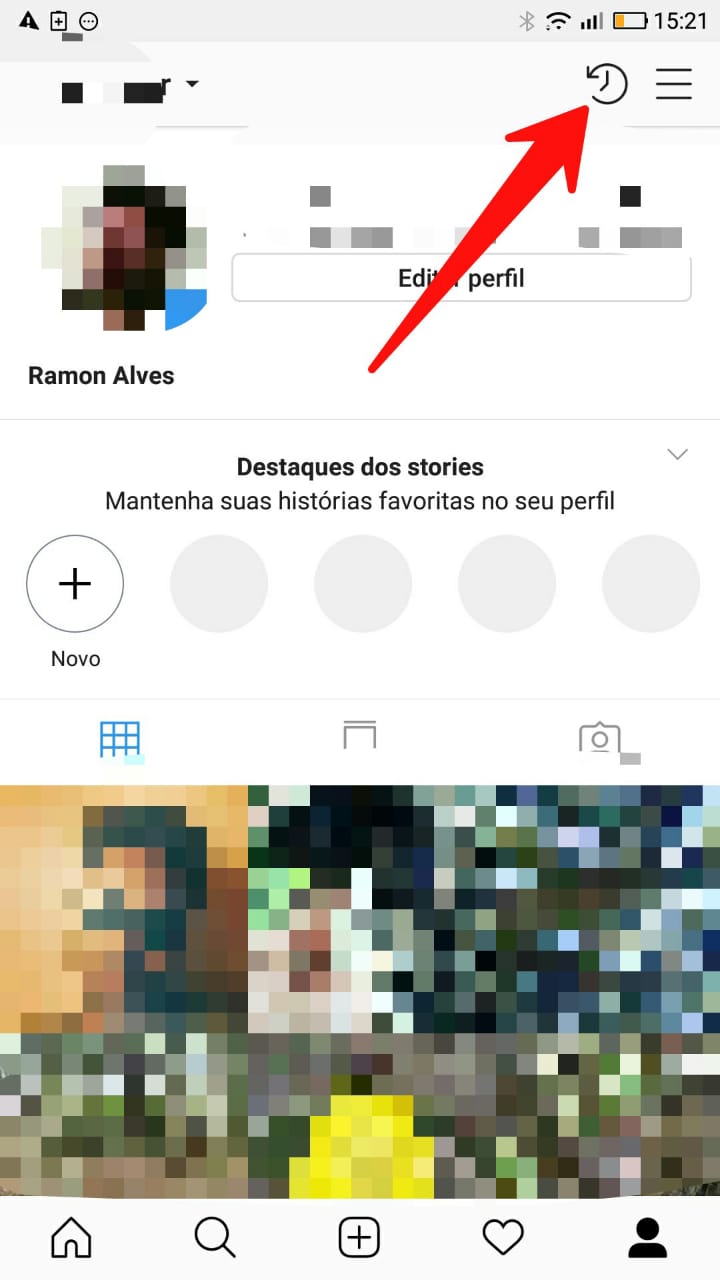The image size is (720, 1280).
Task: Switch to the grid posts view
Action: pyautogui.click(x=120, y=740)
